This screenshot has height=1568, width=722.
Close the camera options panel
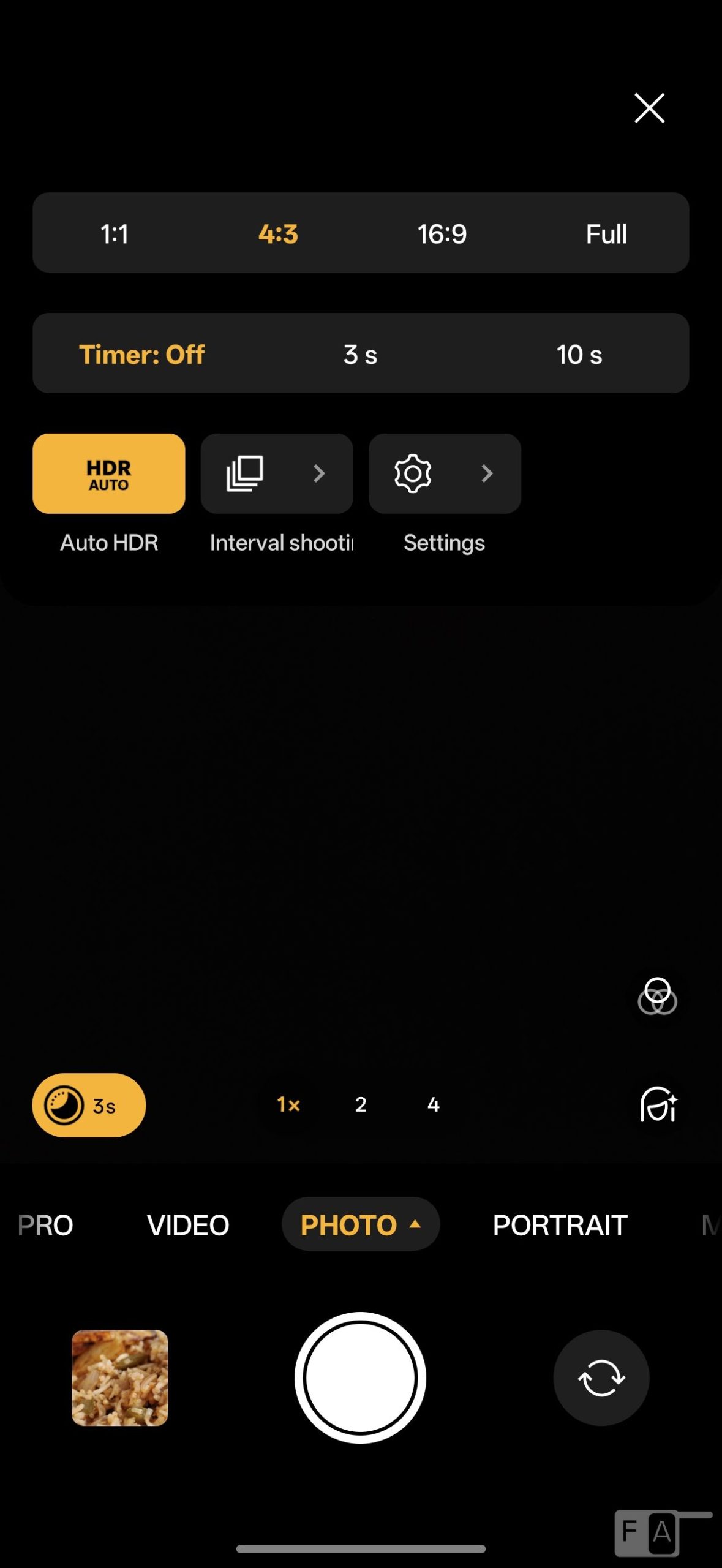649,108
